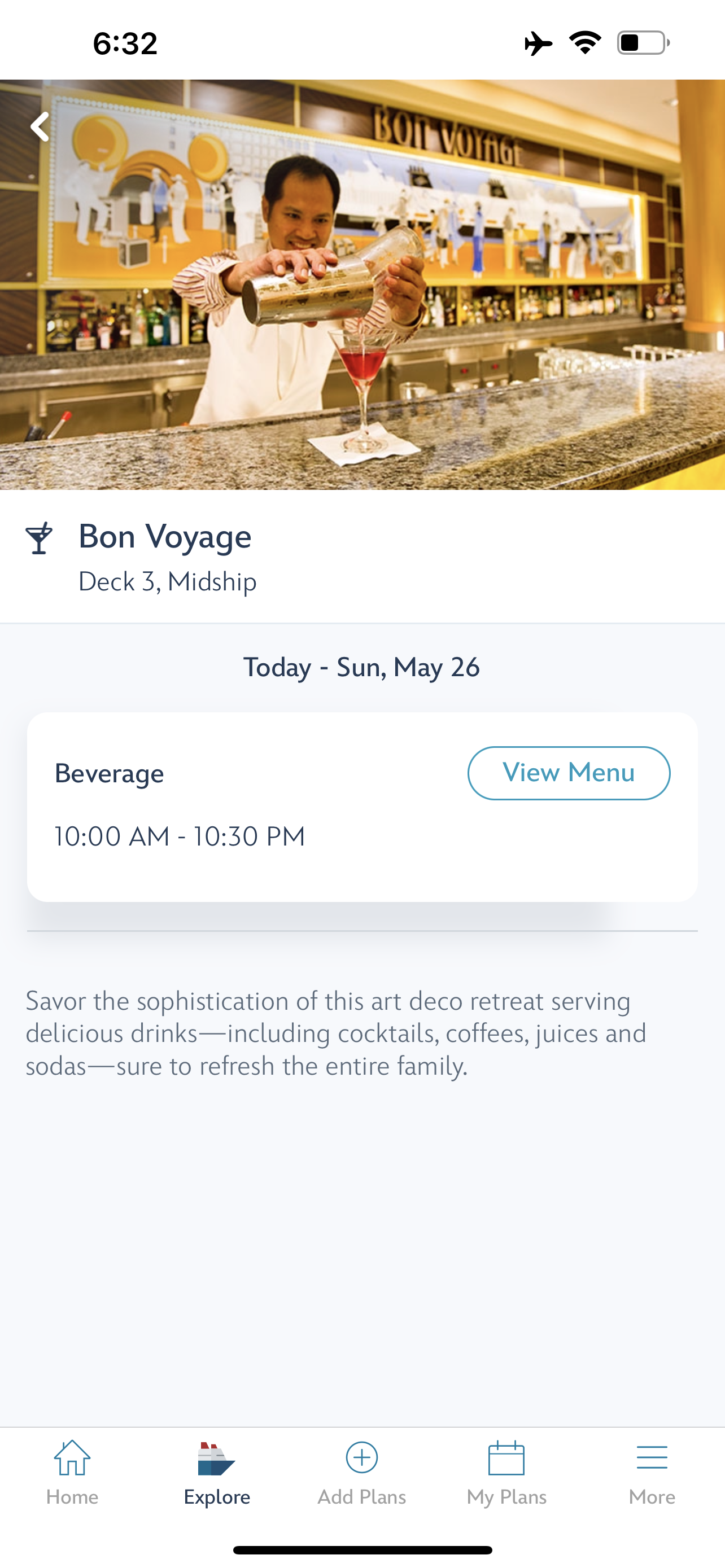Viewport: 725px width, 1568px height.
Task: Switch to the Home tab
Action: (x=72, y=1473)
